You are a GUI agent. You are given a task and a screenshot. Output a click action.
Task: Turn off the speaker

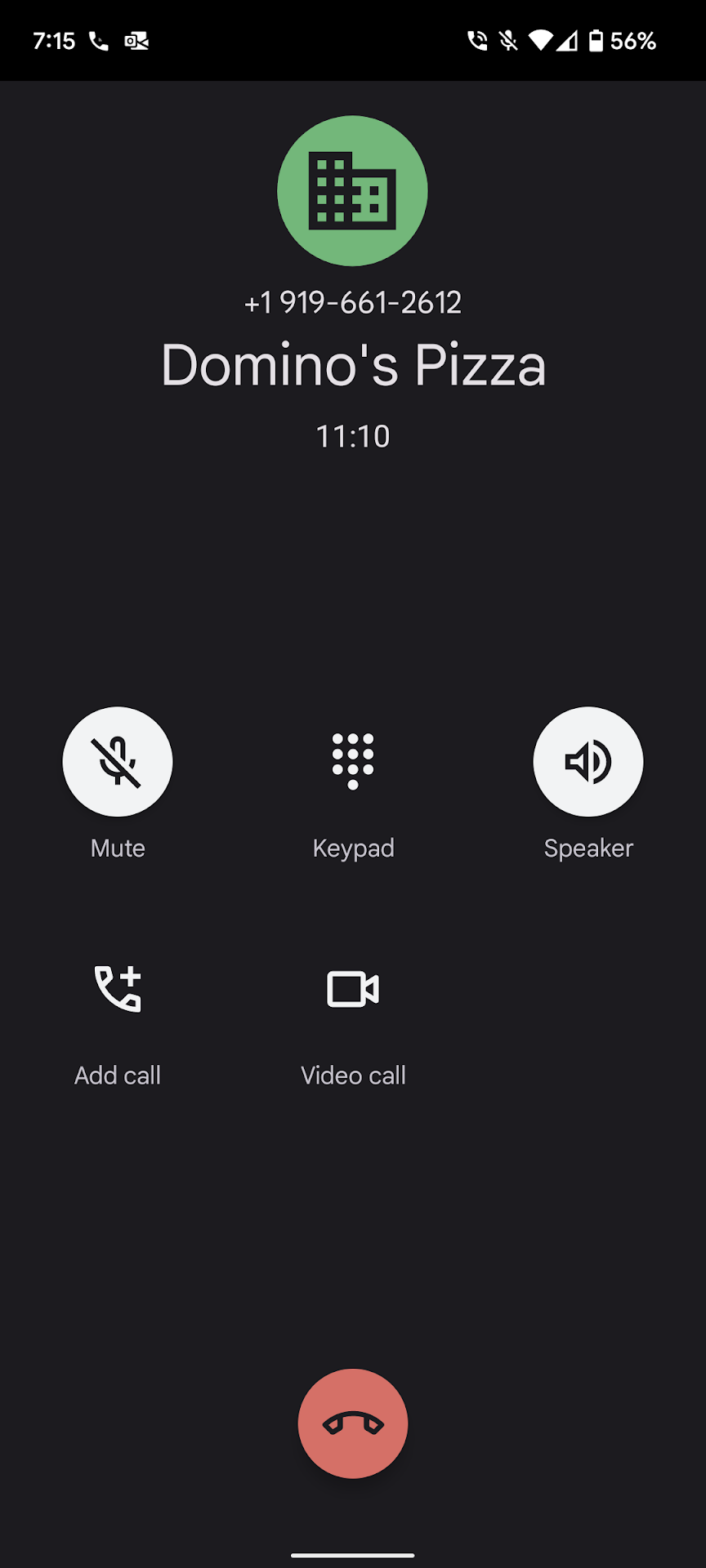tap(588, 761)
